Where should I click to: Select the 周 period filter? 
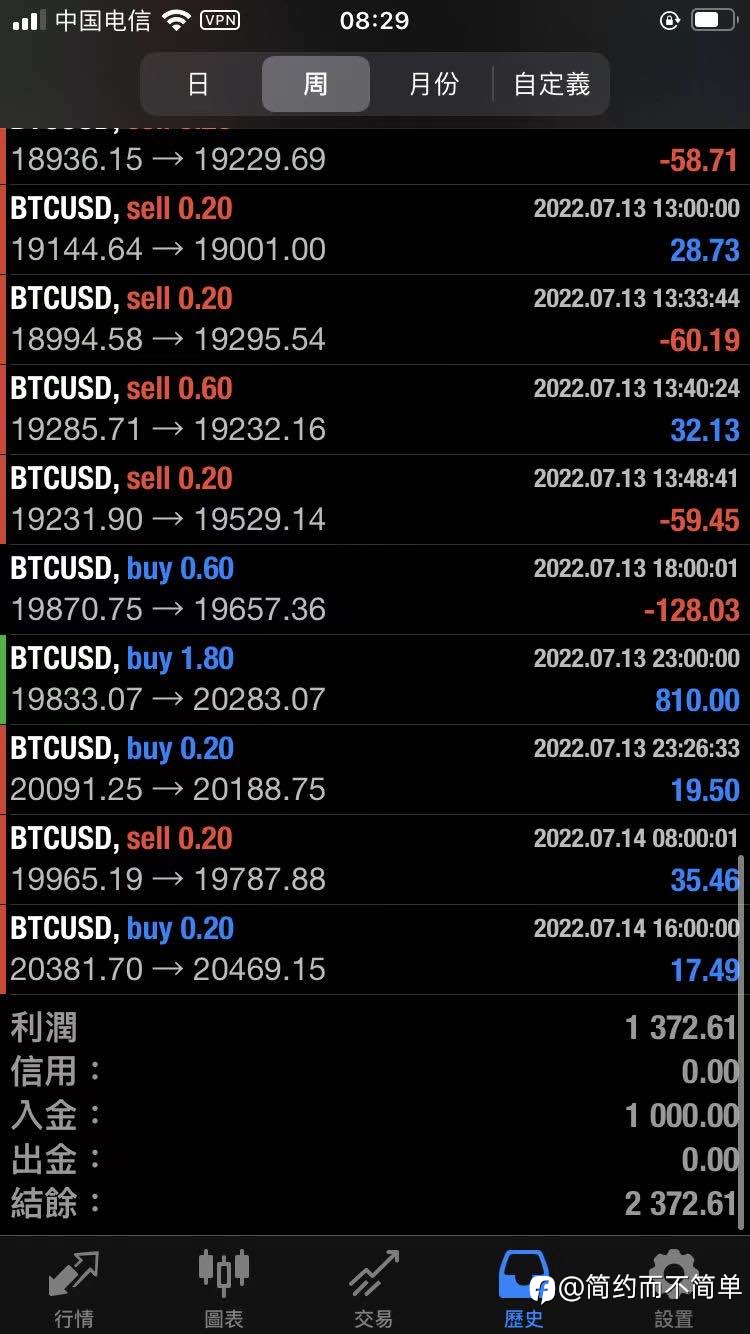316,84
